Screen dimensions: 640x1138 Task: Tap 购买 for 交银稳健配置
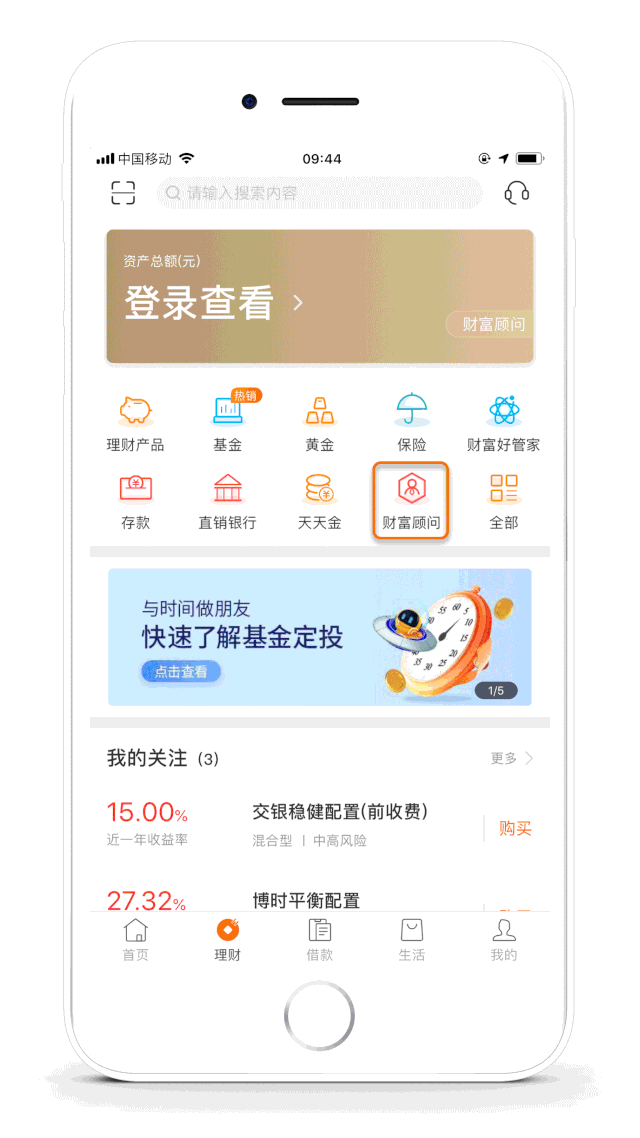(515, 828)
